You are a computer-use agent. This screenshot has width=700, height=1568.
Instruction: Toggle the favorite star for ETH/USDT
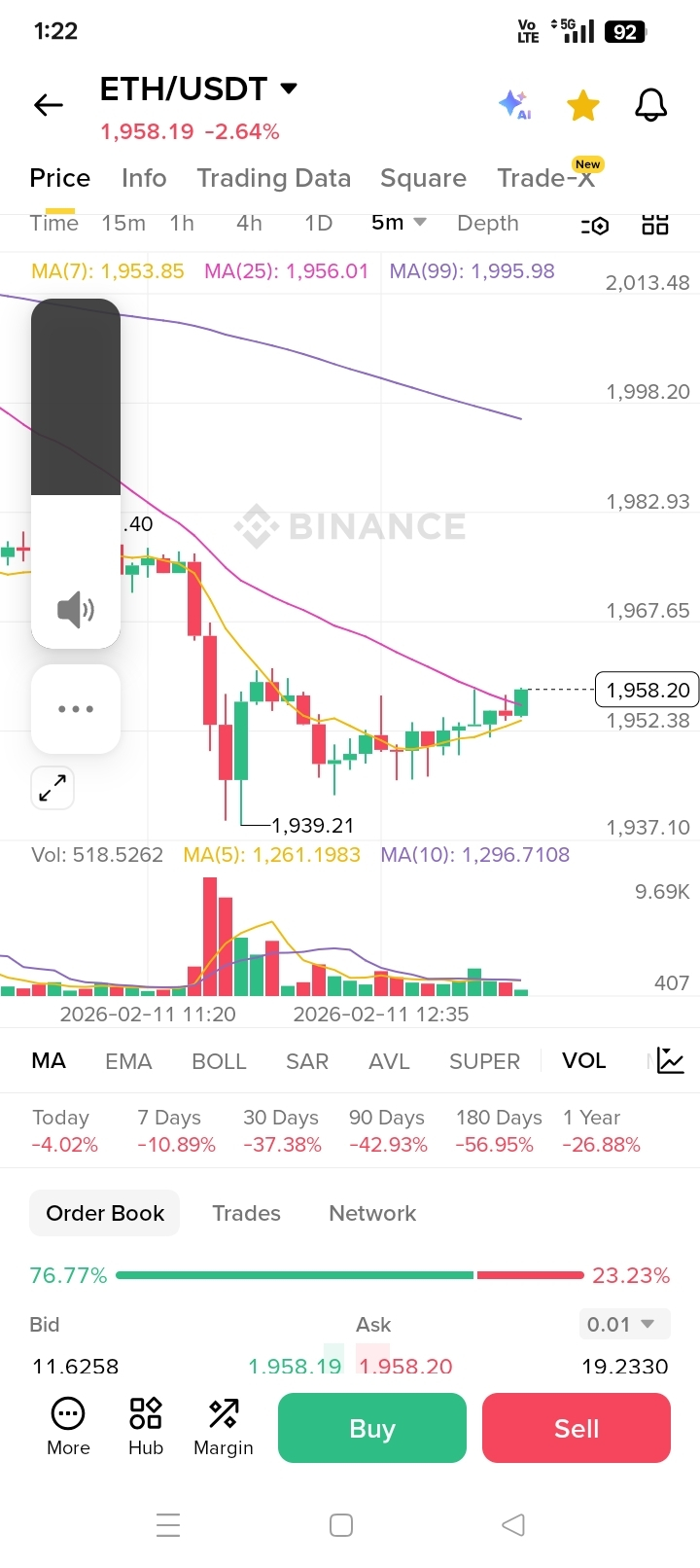coord(582,105)
